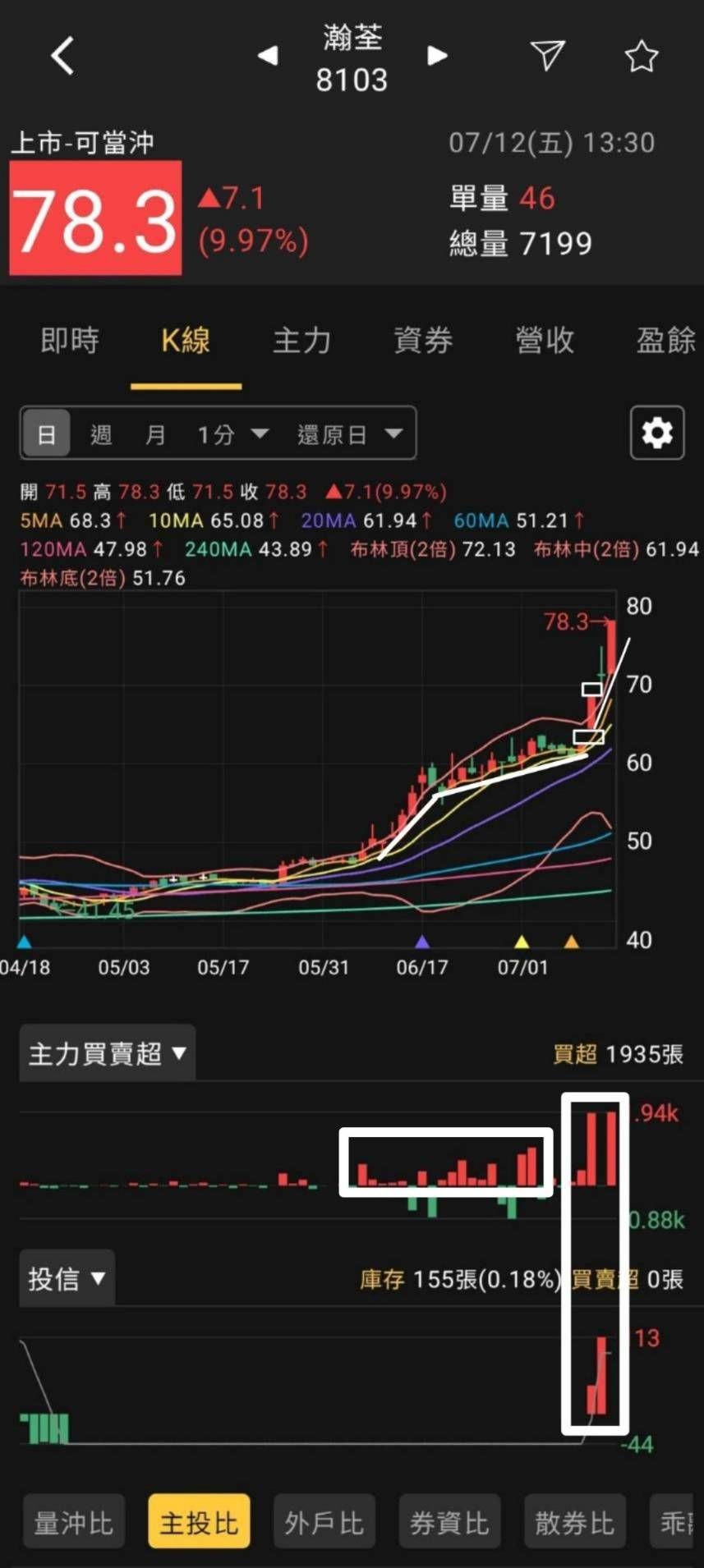Expand the 主力買賣超 indicator dropdown
704x1568 pixels.
tap(107, 1053)
